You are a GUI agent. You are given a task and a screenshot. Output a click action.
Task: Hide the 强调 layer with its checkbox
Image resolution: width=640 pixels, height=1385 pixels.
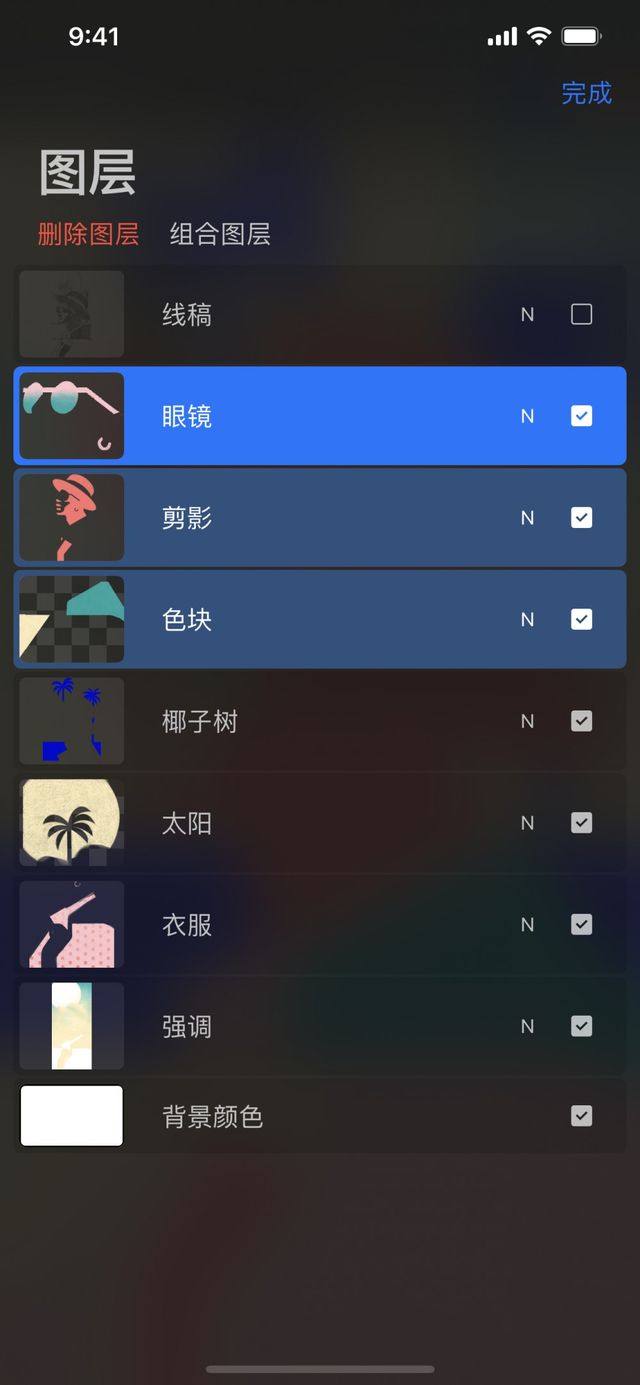(x=581, y=1026)
